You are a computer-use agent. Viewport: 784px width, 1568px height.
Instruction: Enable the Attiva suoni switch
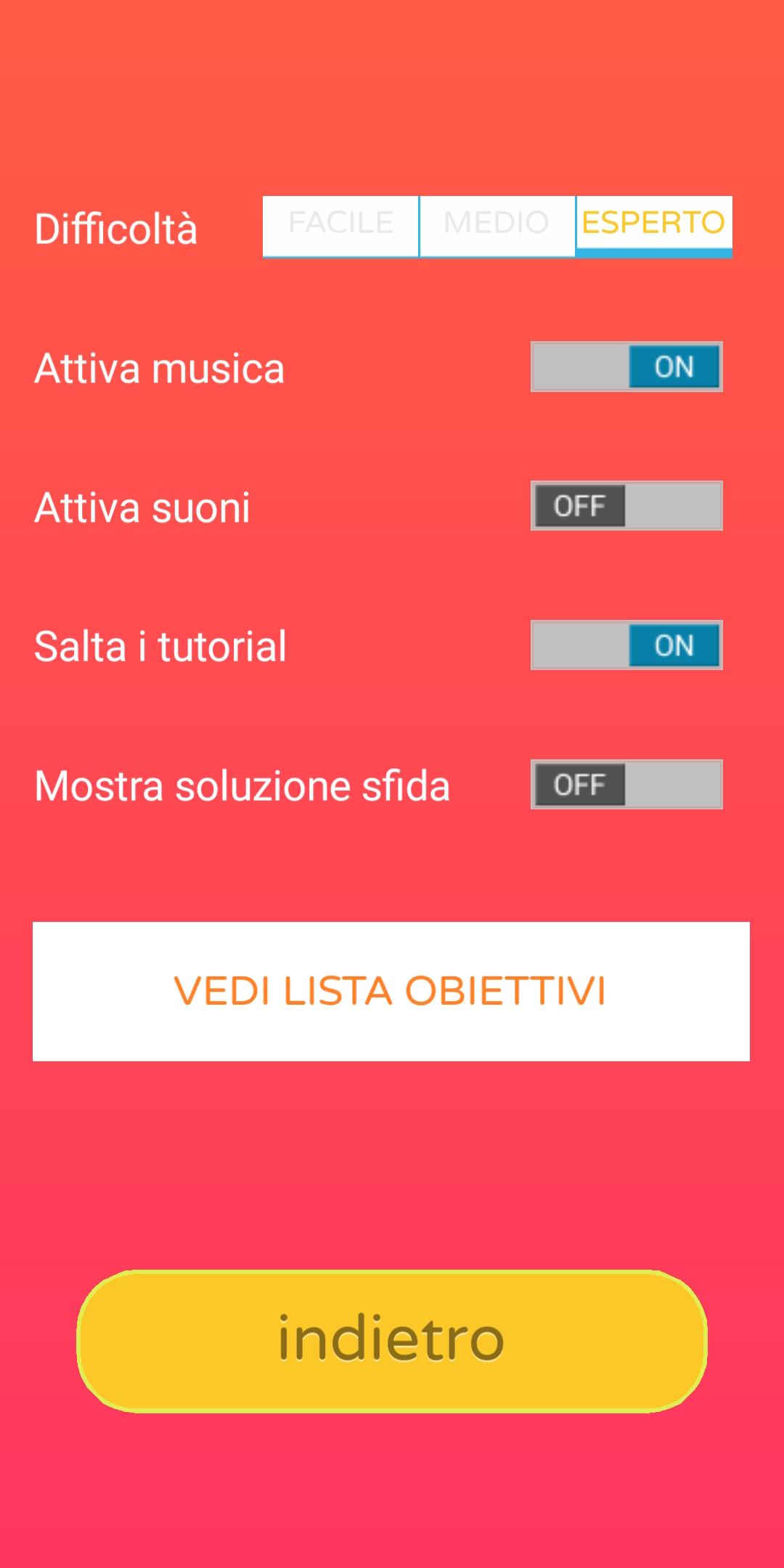(x=626, y=506)
